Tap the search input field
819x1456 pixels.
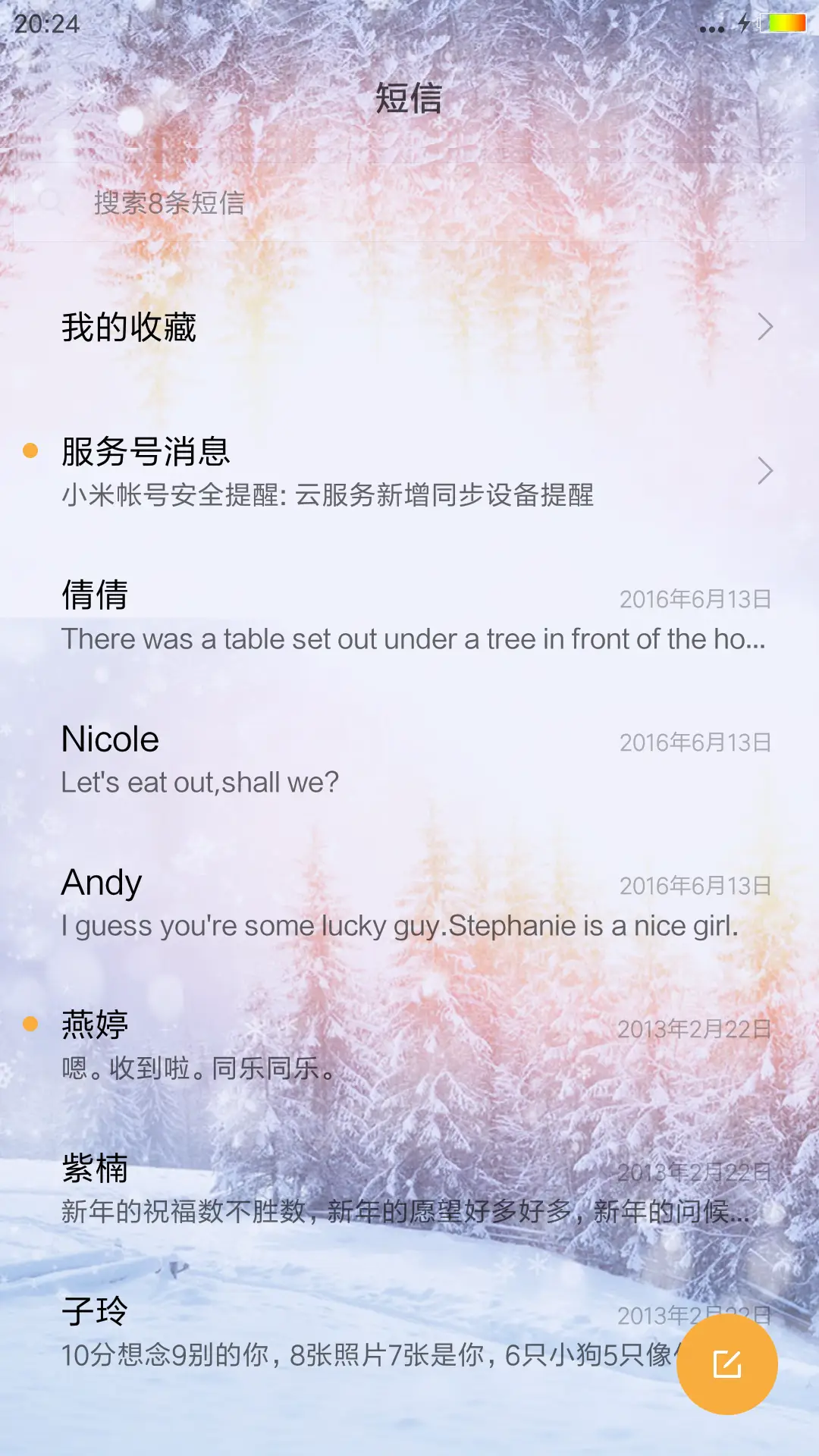[409, 202]
